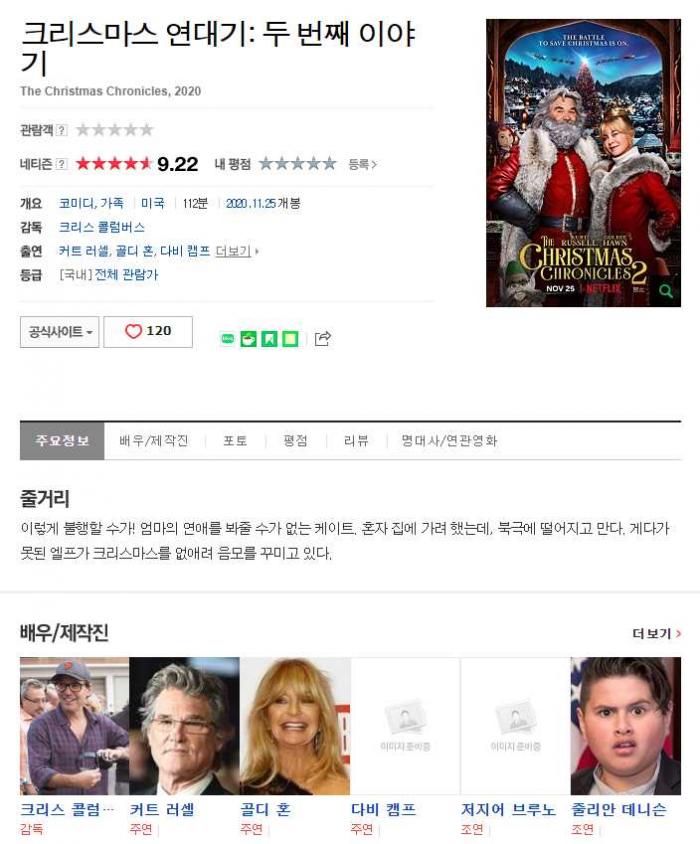
Task: Open 커트 러셀's actor profile photo
Action: 184,726
